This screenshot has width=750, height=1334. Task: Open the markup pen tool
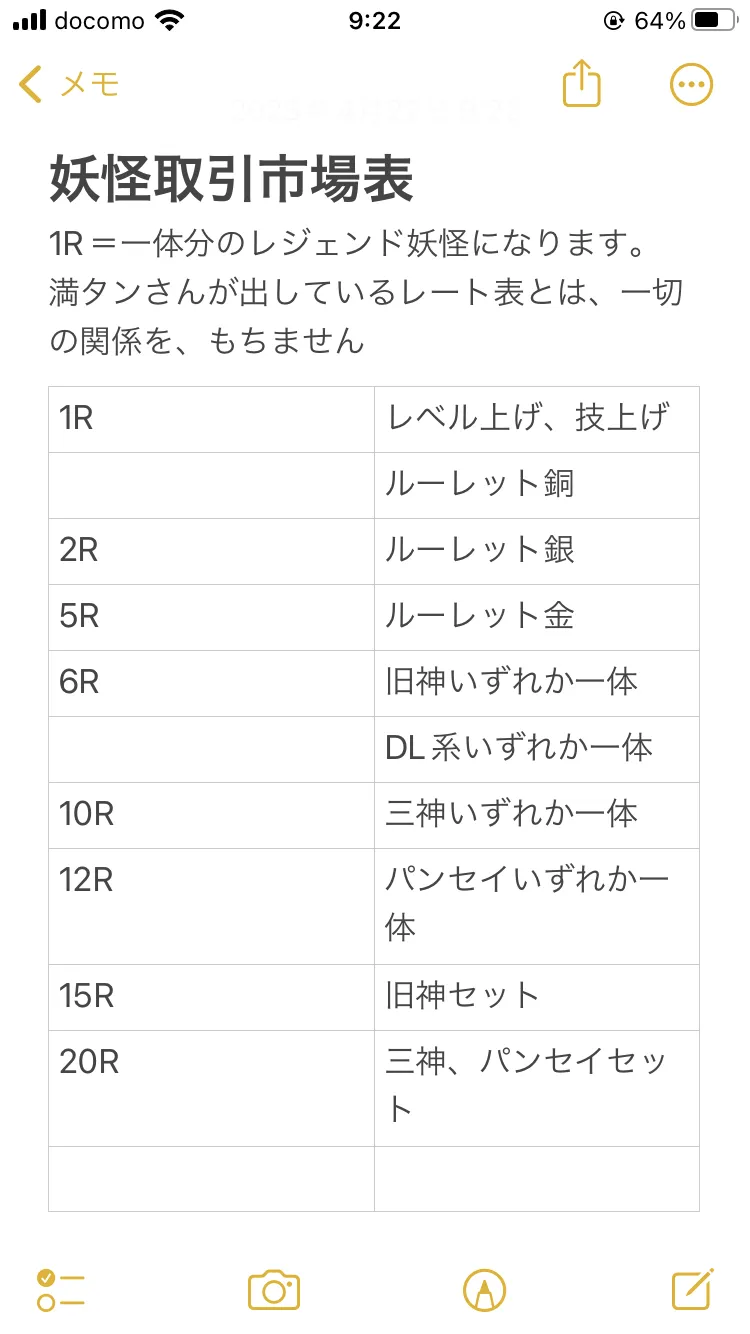(x=484, y=1290)
